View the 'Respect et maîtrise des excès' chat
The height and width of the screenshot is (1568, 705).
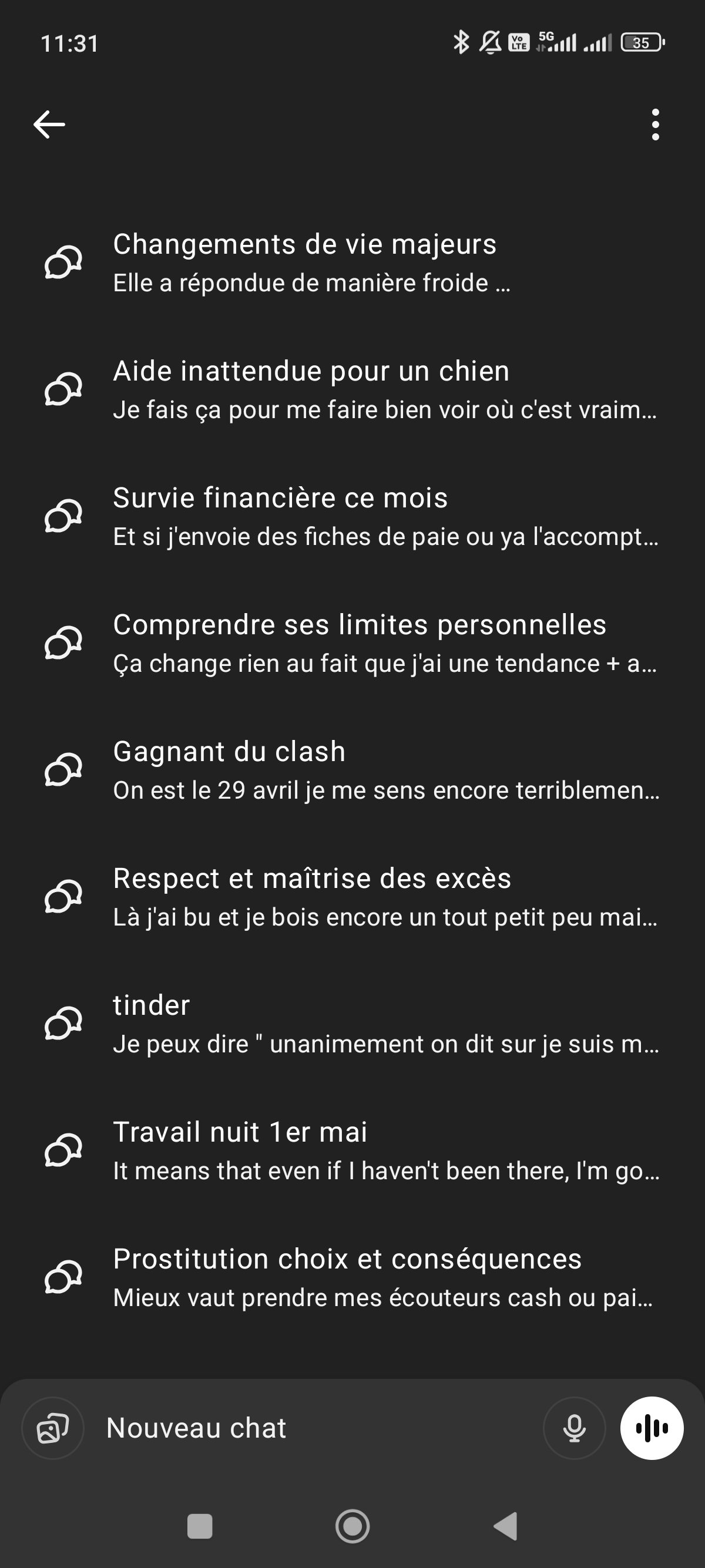(x=352, y=897)
